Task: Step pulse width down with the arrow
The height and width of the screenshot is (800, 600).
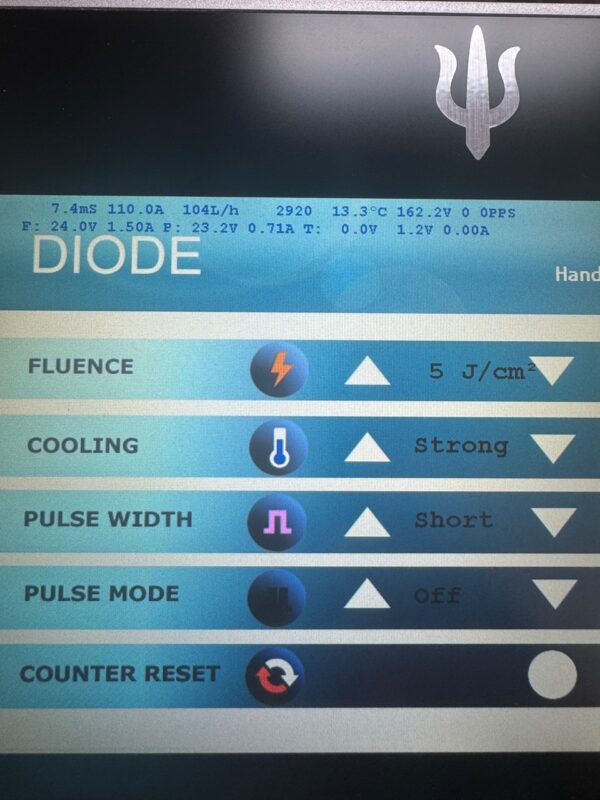Action: [x=553, y=522]
